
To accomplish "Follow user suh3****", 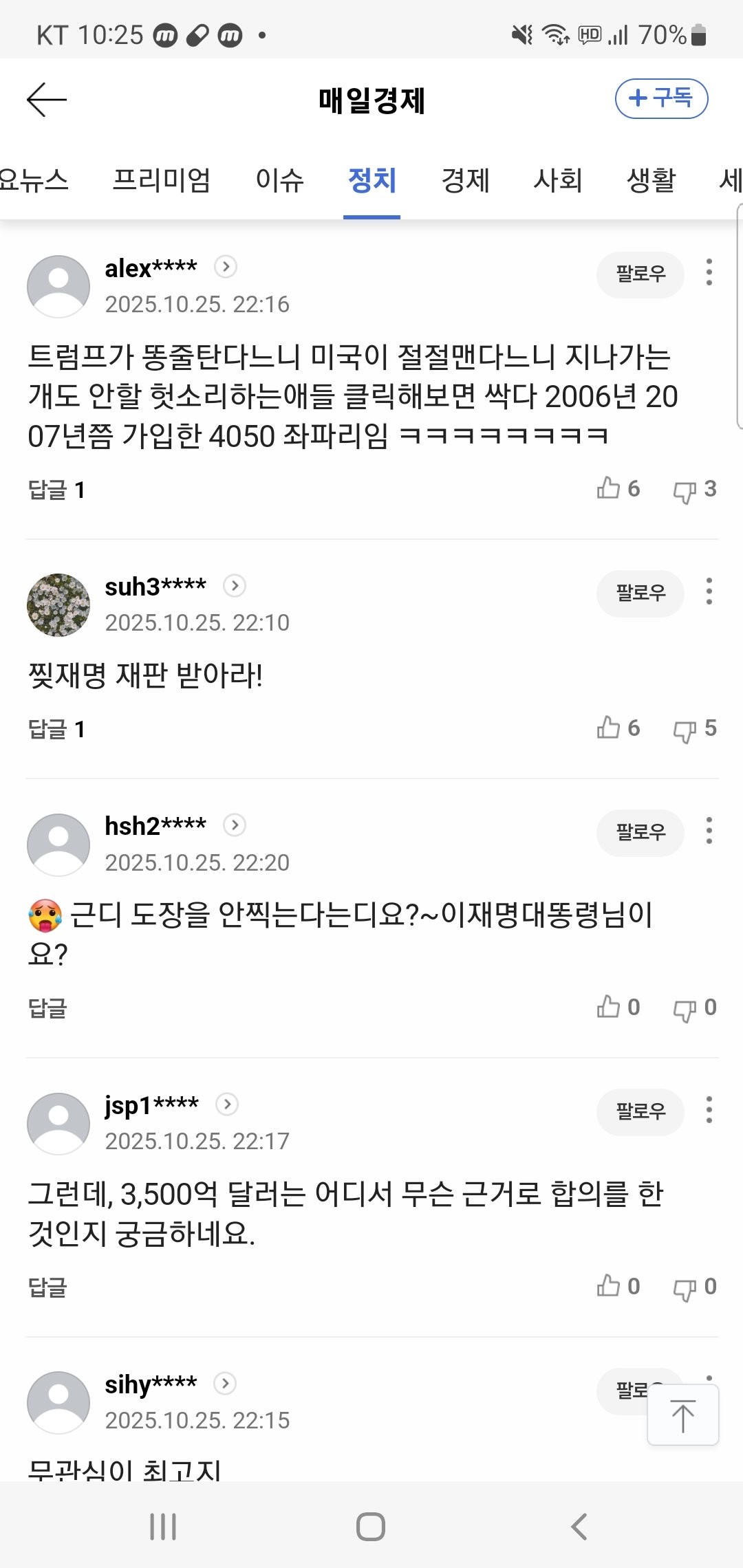I will 640,593.
